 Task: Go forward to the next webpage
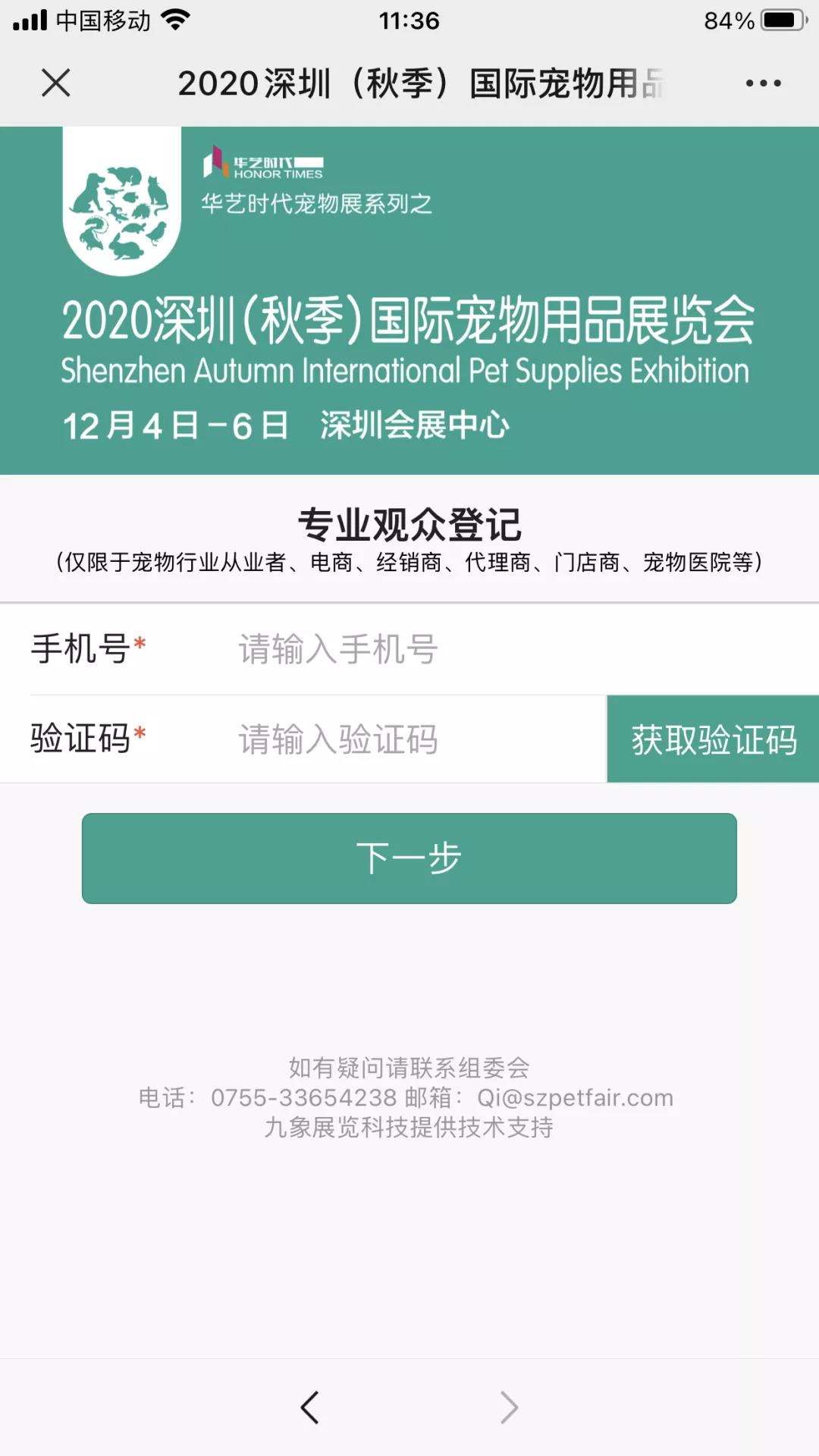[x=509, y=1407]
